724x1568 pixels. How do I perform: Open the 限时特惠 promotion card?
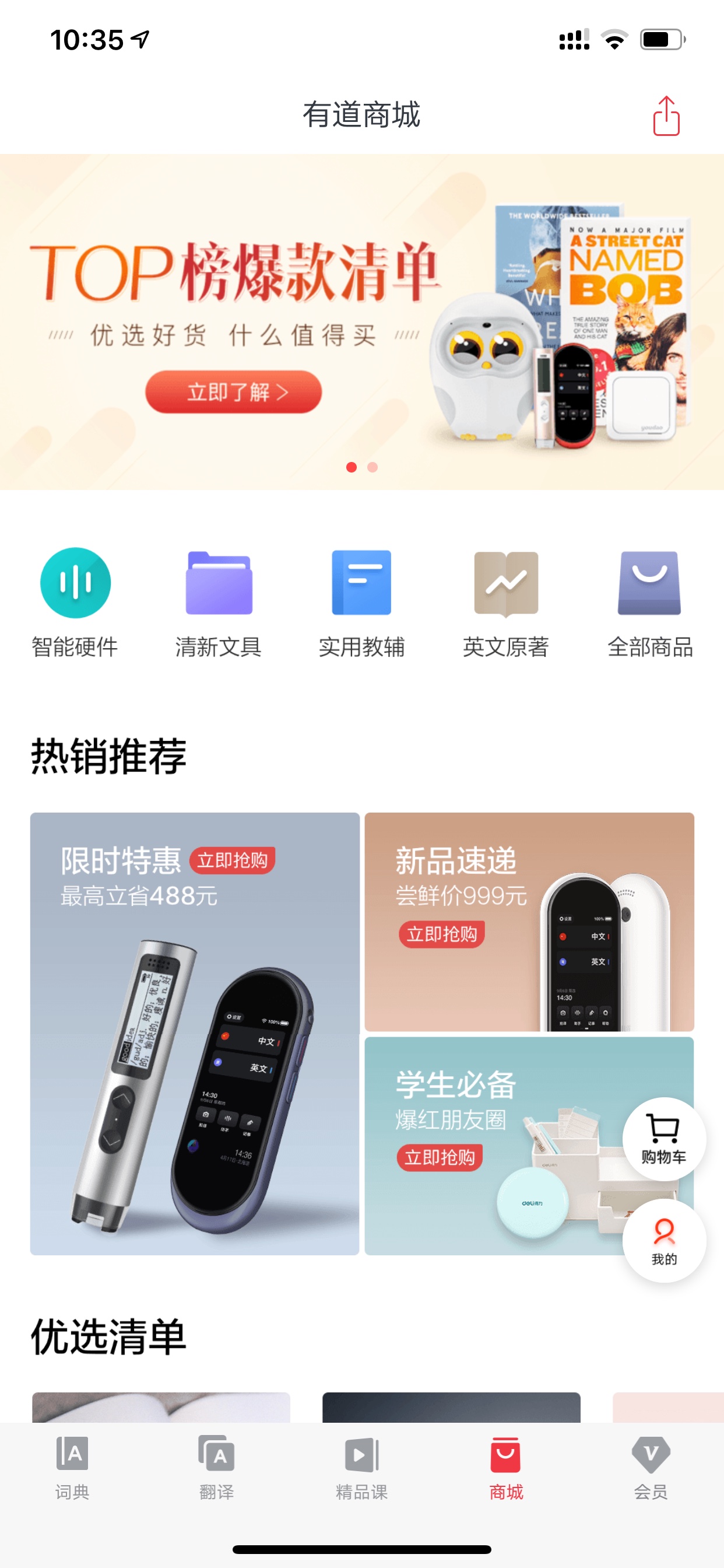pos(195,1033)
